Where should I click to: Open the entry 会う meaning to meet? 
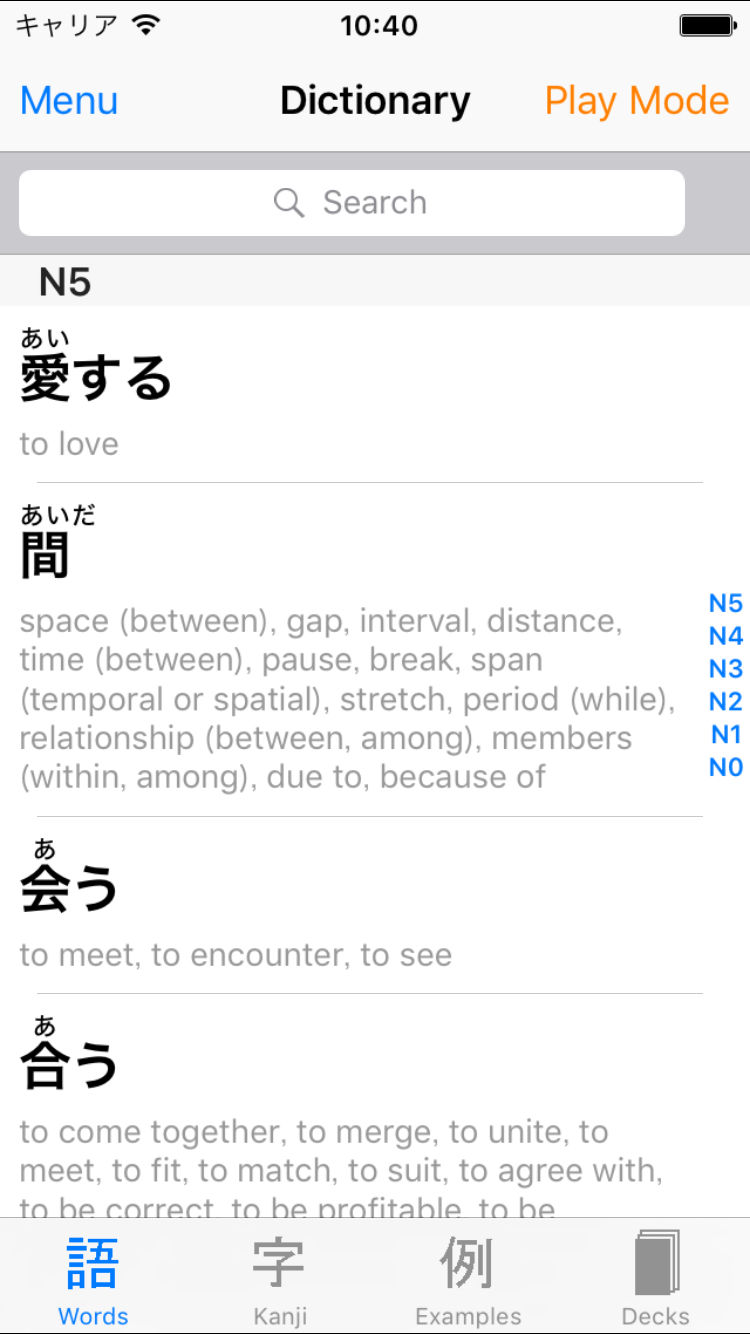pos(352,905)
